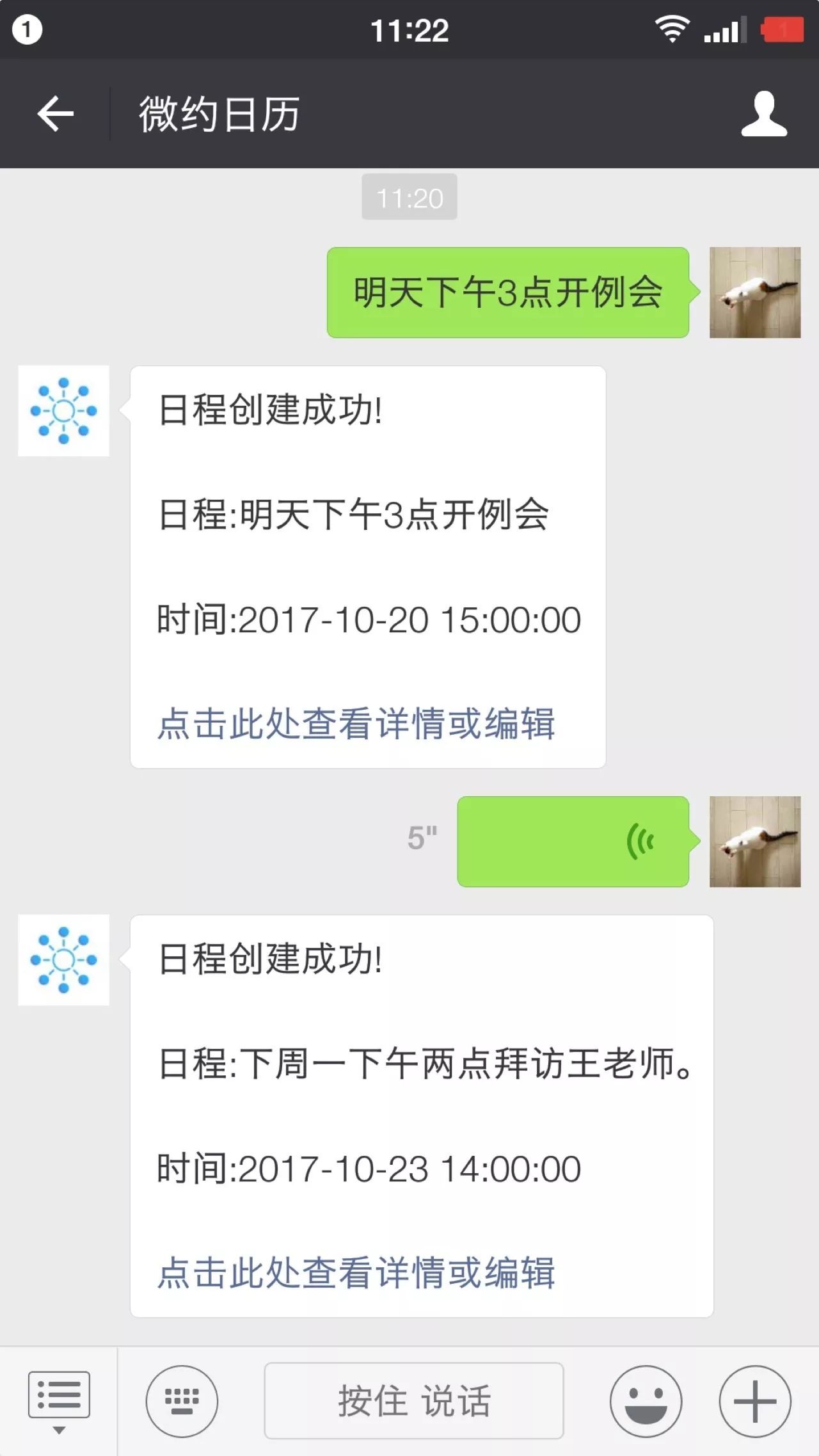This screenshot has width=819, height=1456.
Task: Switch to keyboard text input
Action: pyautogui.click(x=182, y=1400)
